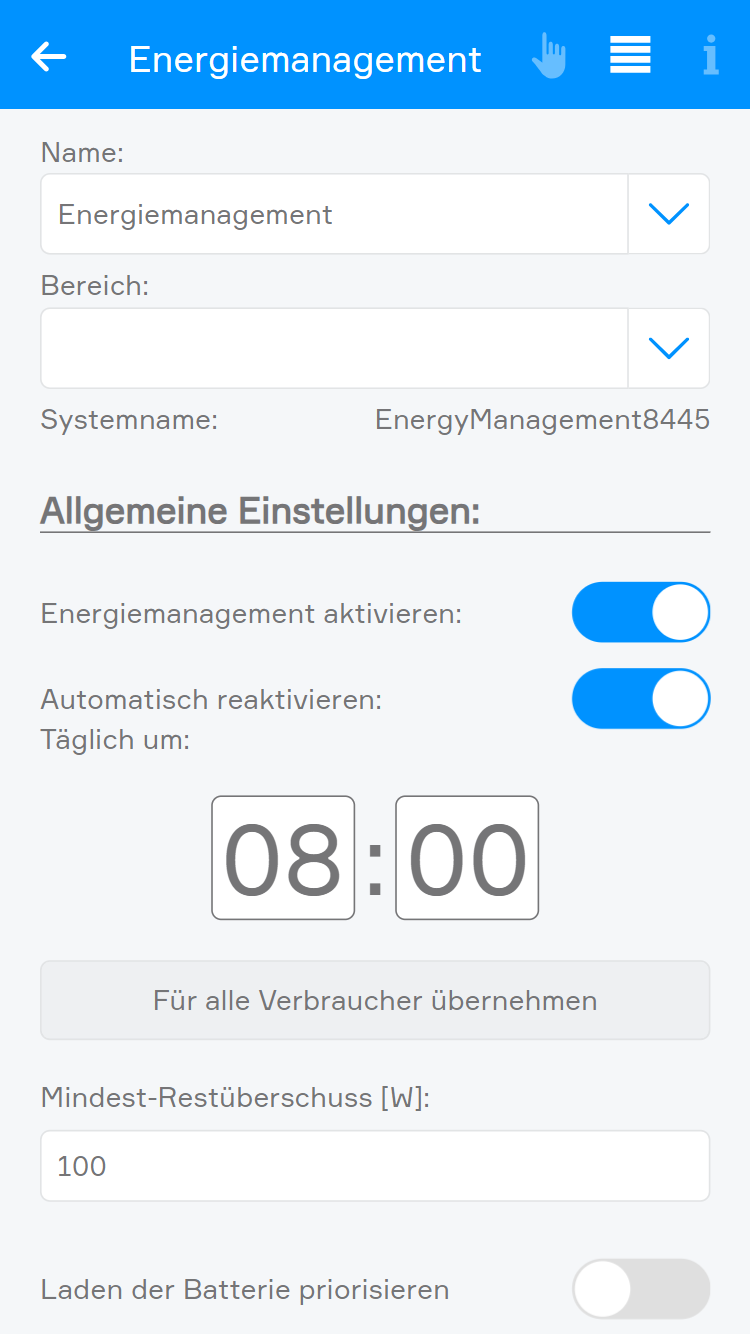Open the info icon in header

[710, 56]
